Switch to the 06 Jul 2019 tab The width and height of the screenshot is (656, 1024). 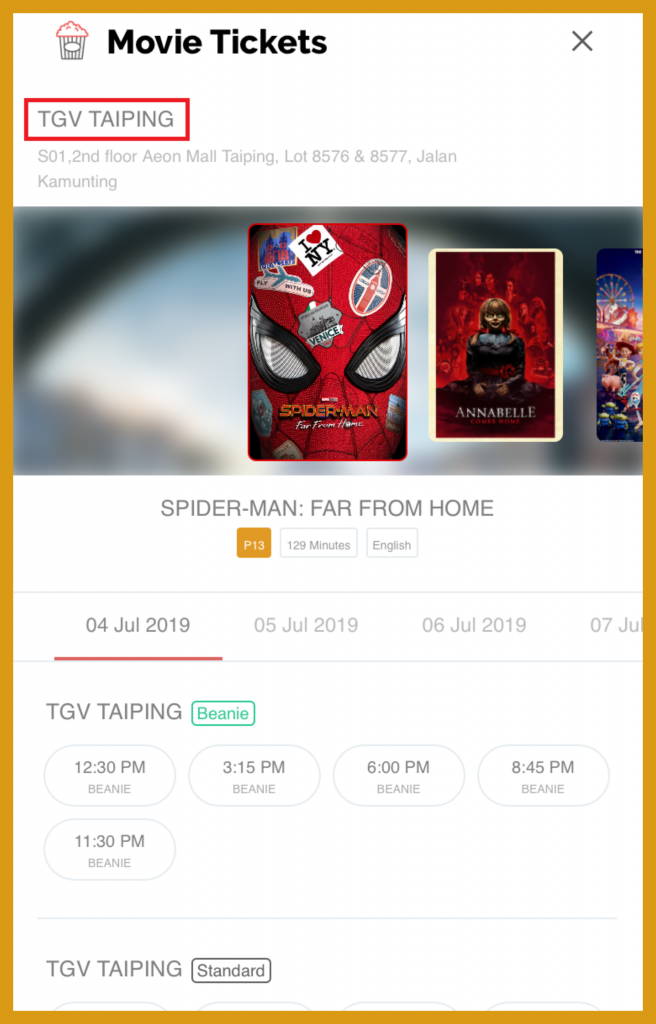474,625
